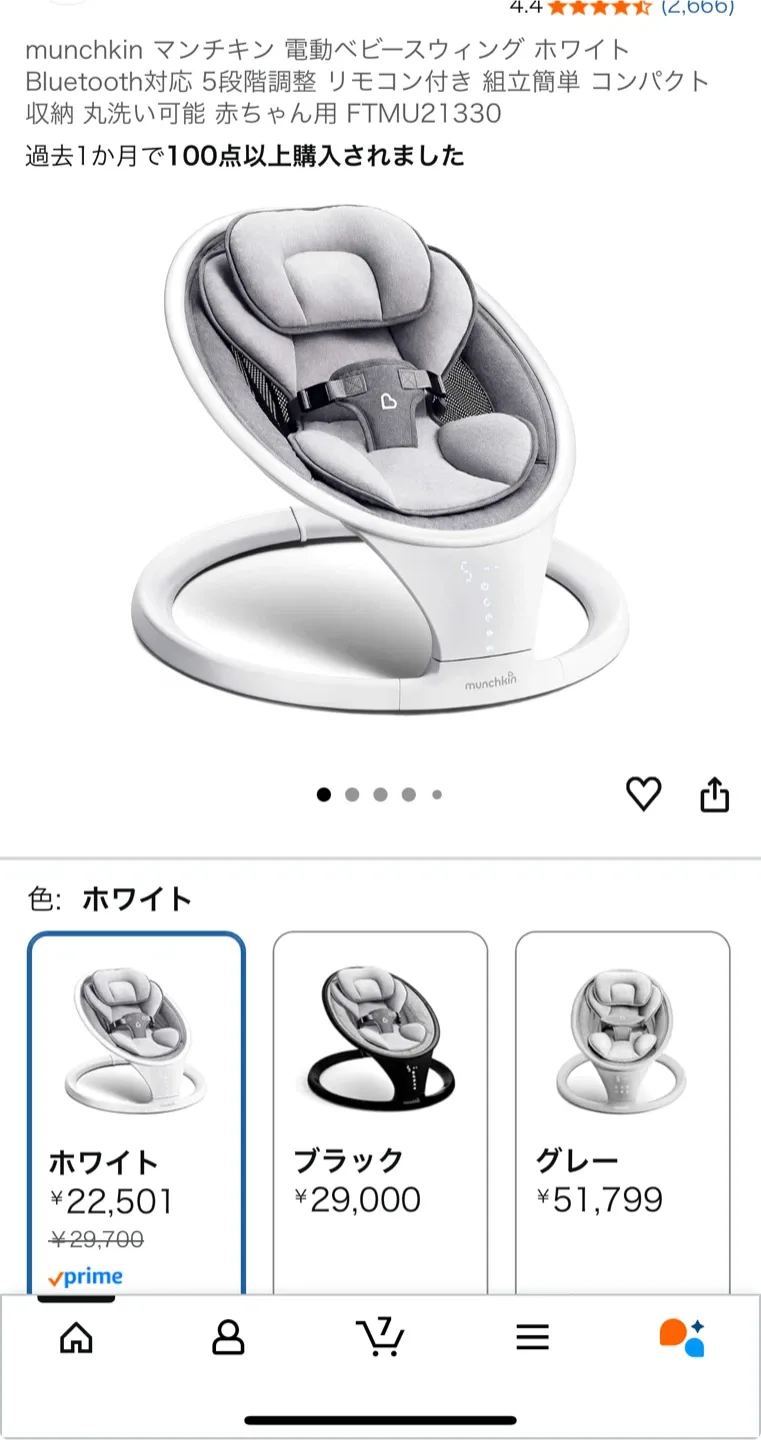761x1440 pixels.
Task: Share this munchkin product
Action: (714, 795)
